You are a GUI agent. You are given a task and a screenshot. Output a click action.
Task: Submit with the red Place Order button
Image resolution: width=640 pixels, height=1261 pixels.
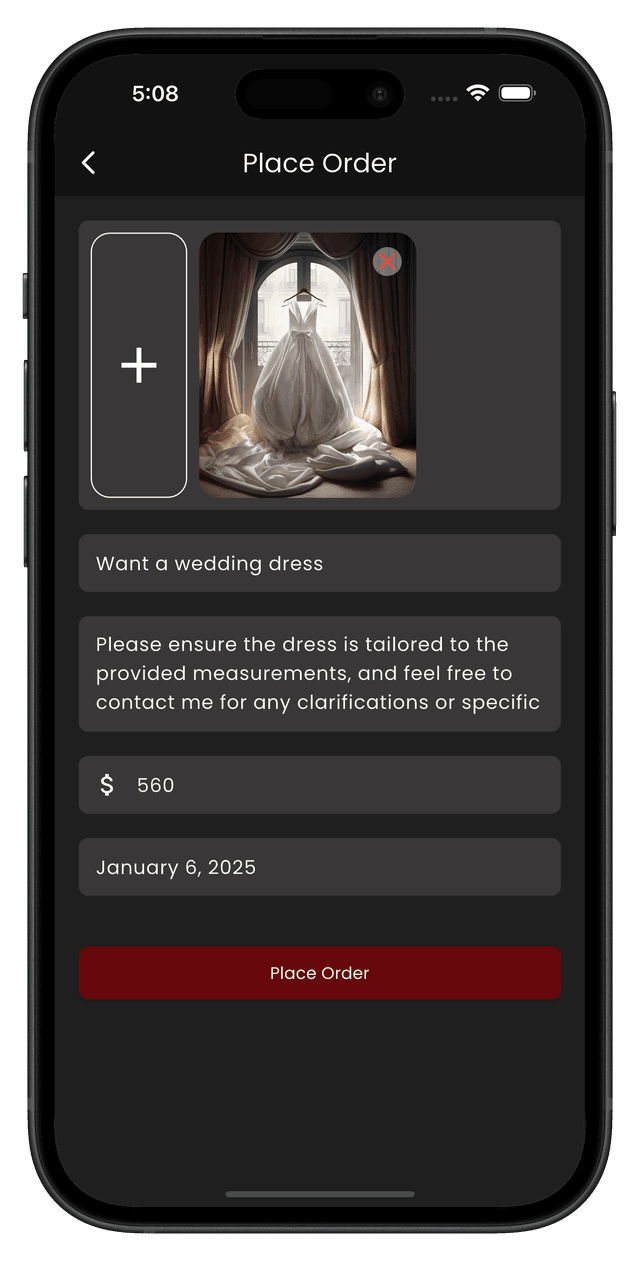[x=319, y=973]
